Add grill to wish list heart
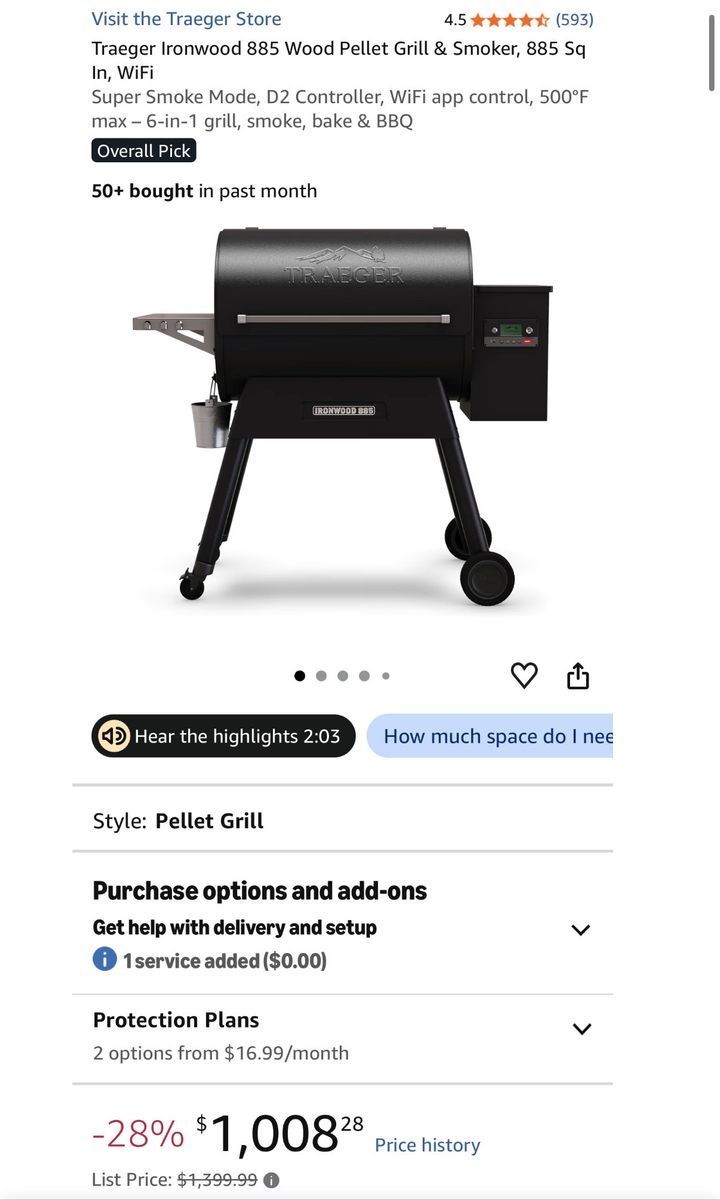Viewport: 720px width, 1200px height. [524, 676]
